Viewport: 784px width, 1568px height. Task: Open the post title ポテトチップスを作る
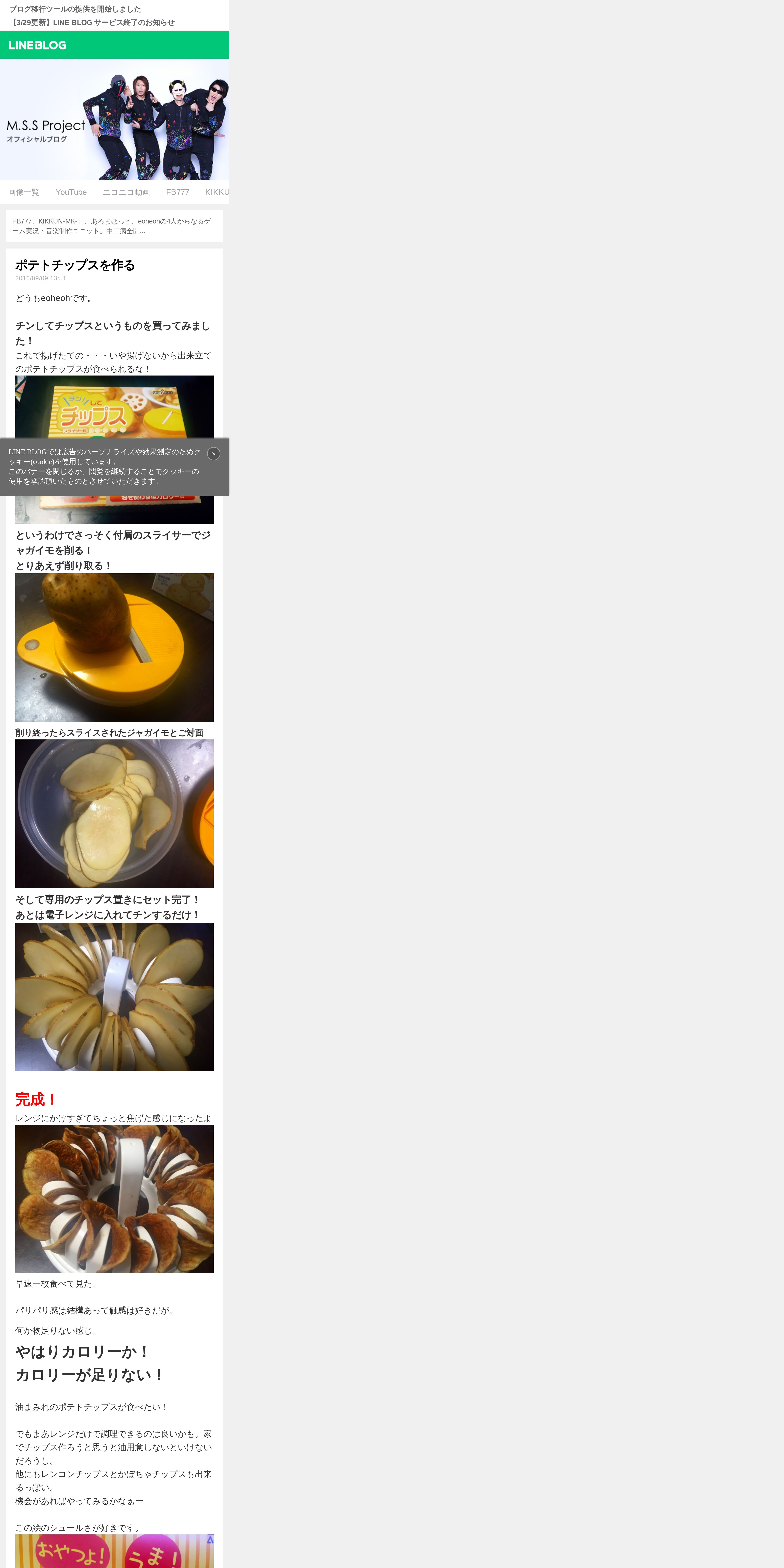pyautogui.click(x=75, y=265)
